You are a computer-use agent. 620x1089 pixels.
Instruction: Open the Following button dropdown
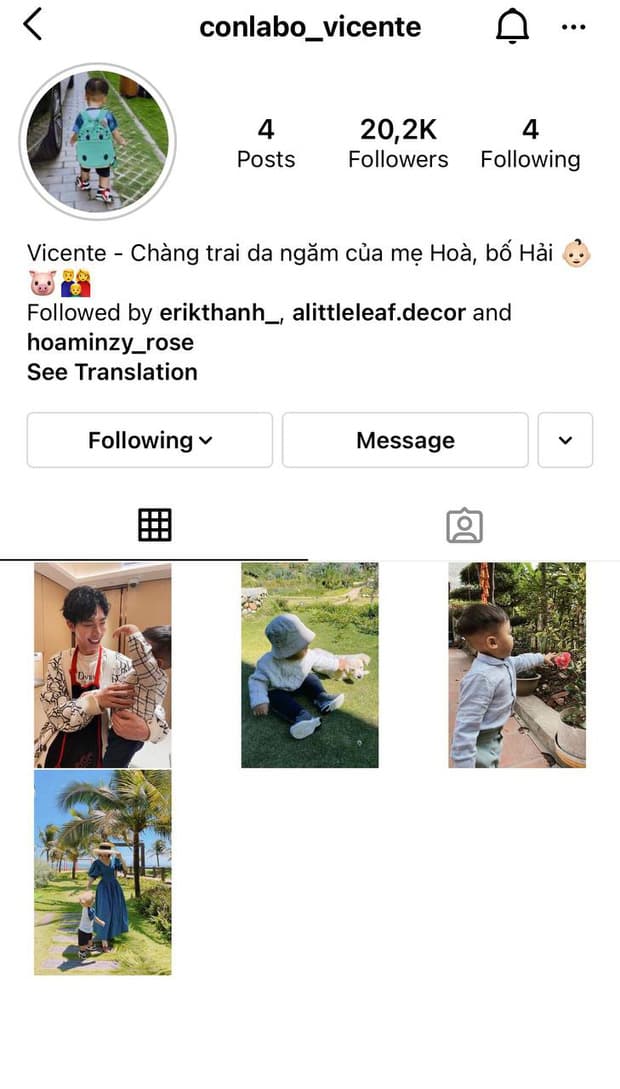pos(150,440)
